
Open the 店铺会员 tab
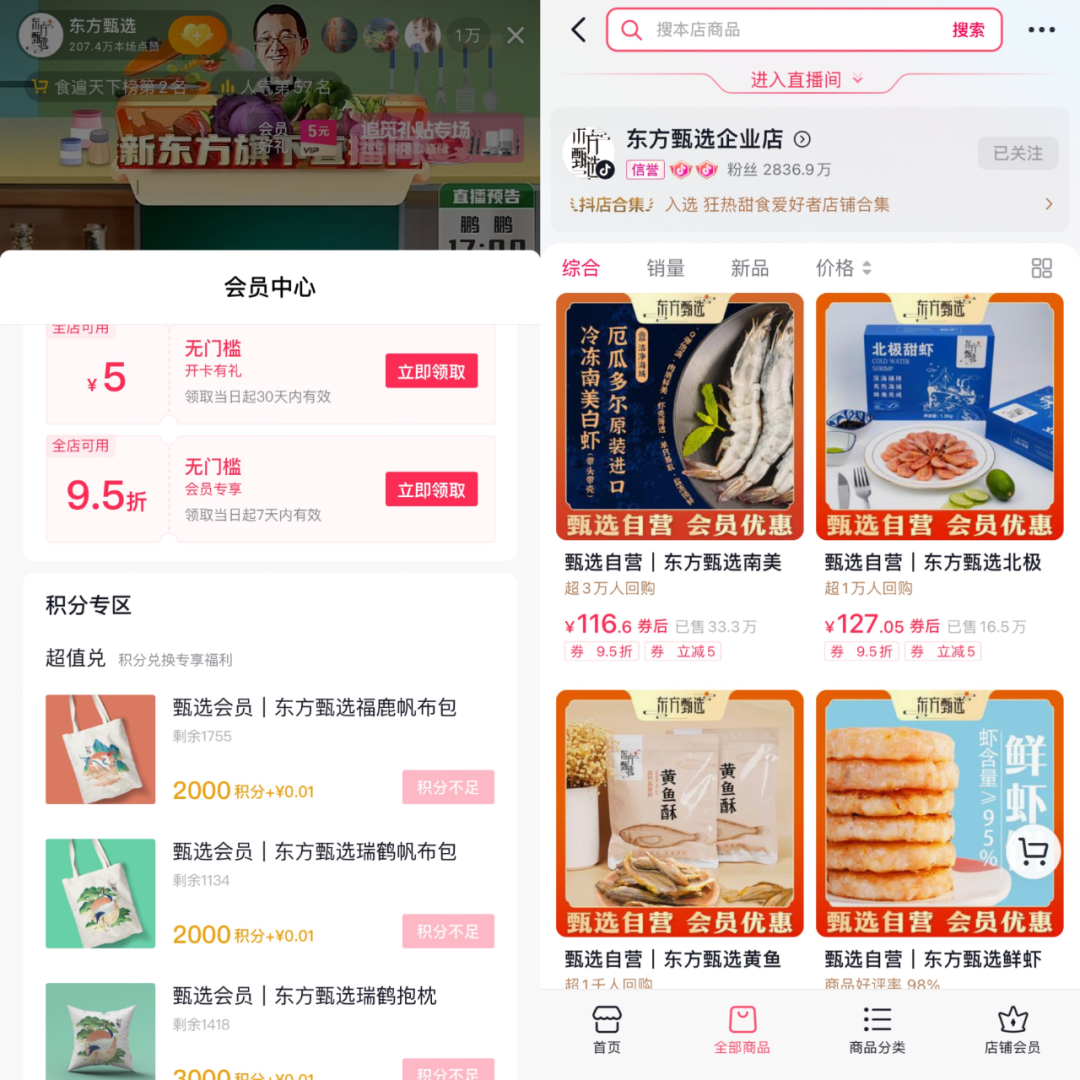1012,1030
